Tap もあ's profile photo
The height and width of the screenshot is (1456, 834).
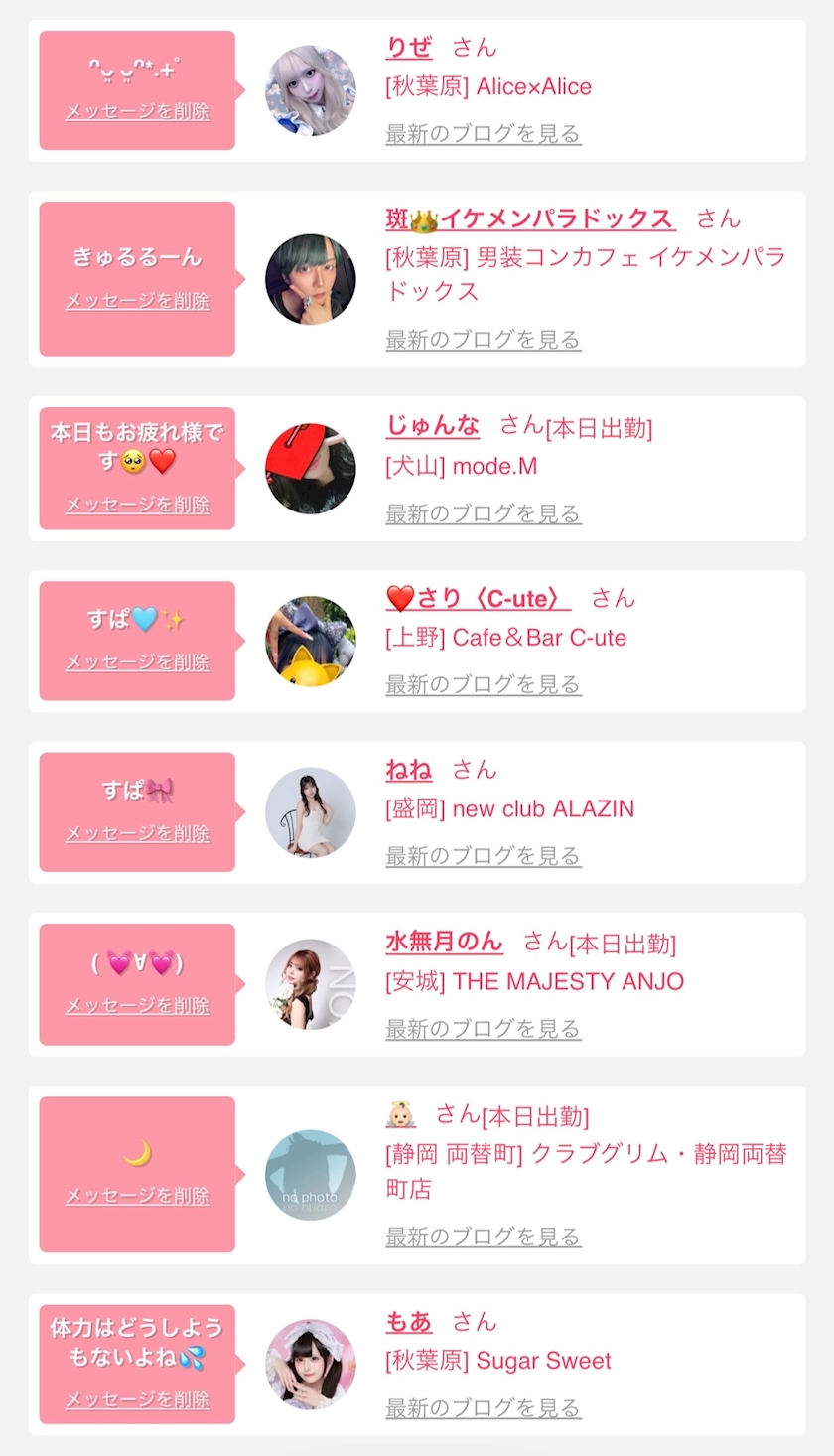click(311, 1365)
